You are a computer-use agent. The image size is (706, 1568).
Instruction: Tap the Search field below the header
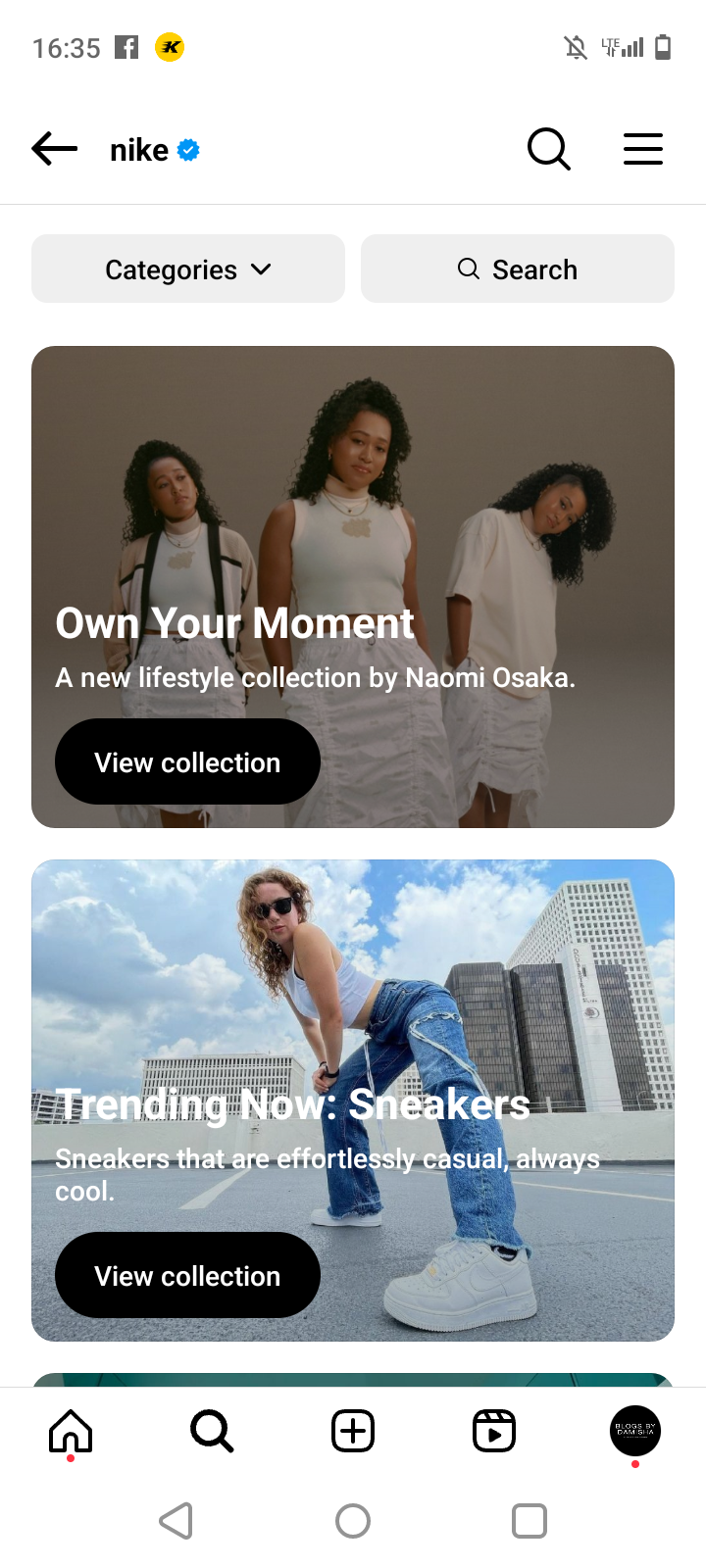point(518,269)
